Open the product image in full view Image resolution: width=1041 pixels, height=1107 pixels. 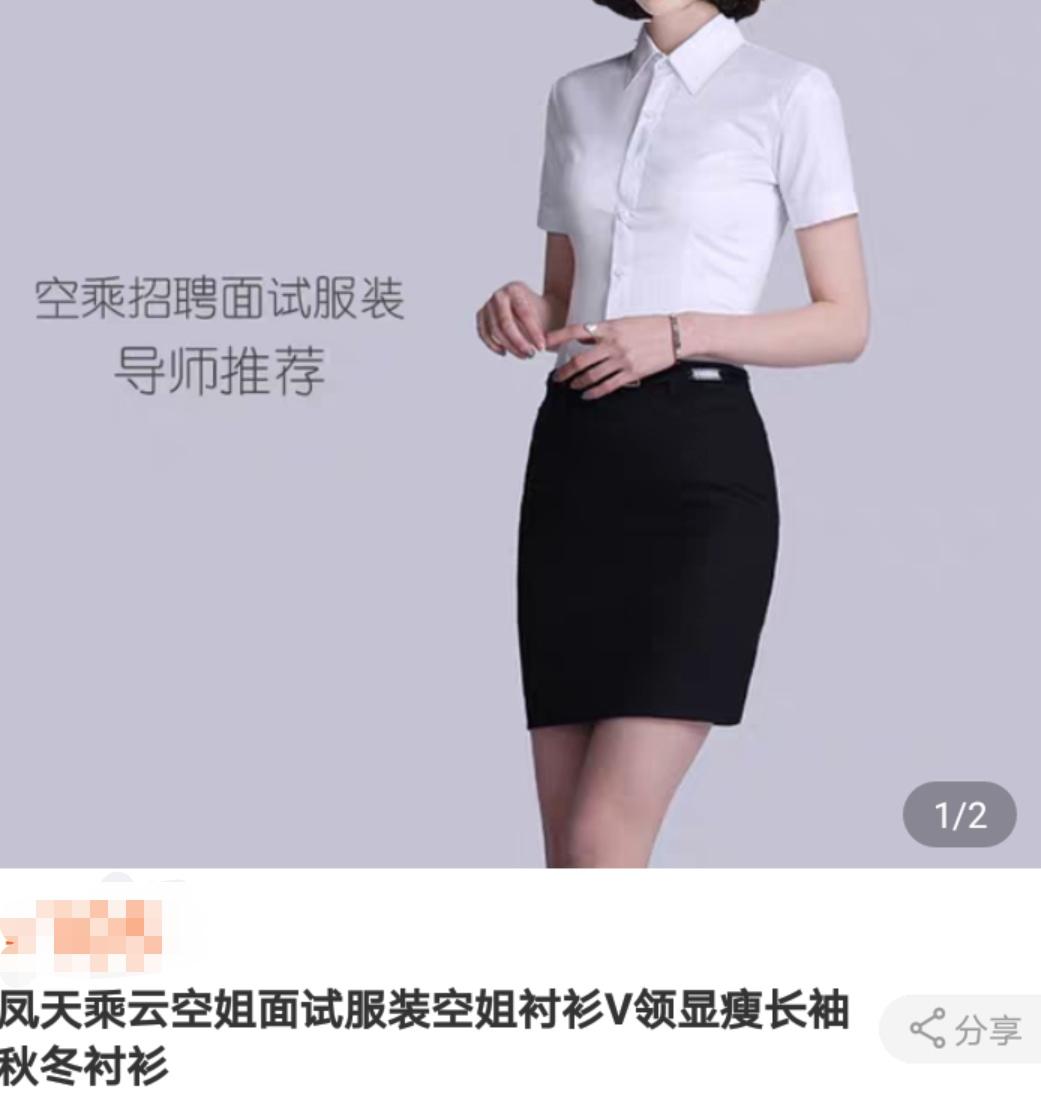click(520, 430)
